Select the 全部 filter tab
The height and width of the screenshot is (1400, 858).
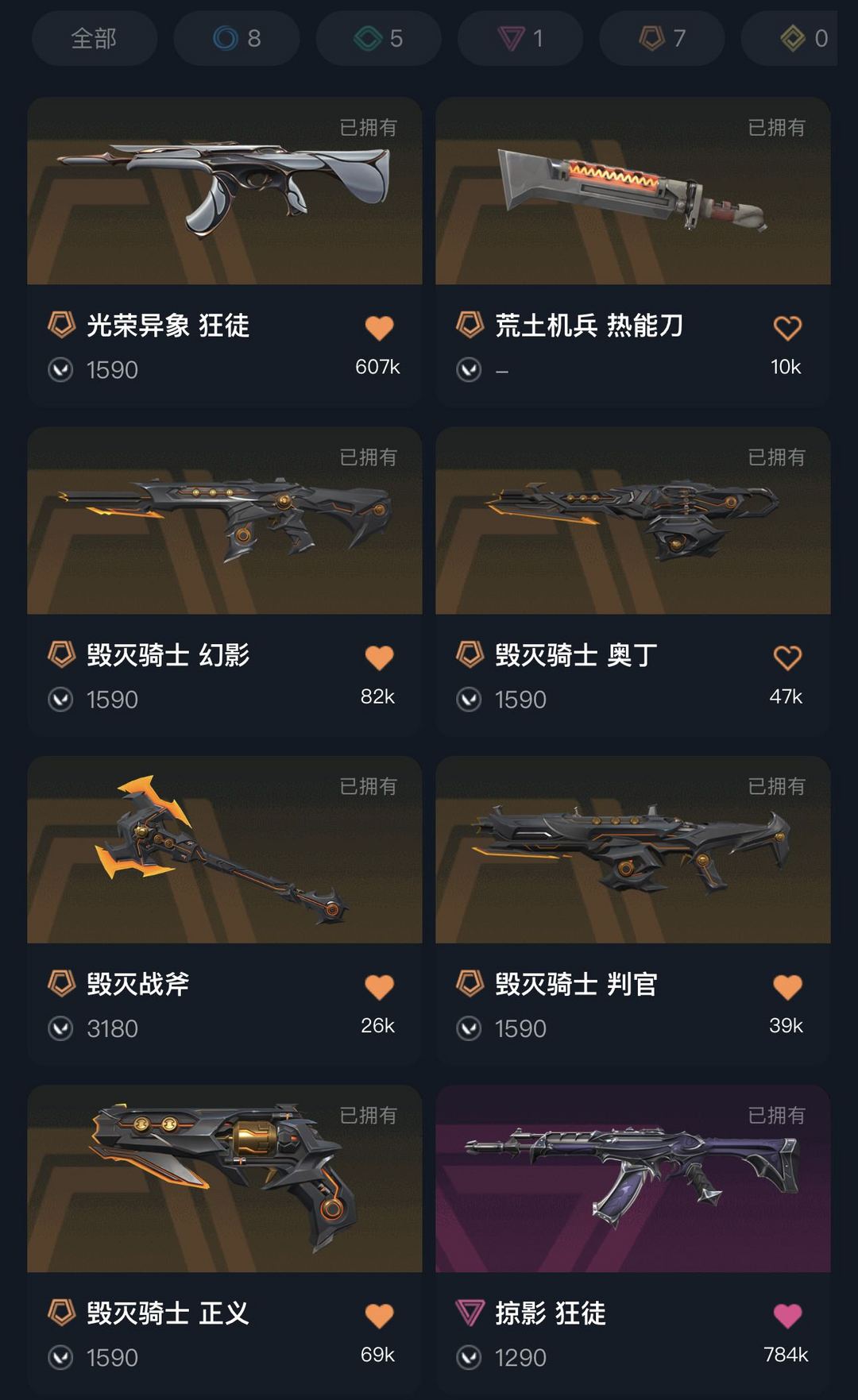coord(95,37)
